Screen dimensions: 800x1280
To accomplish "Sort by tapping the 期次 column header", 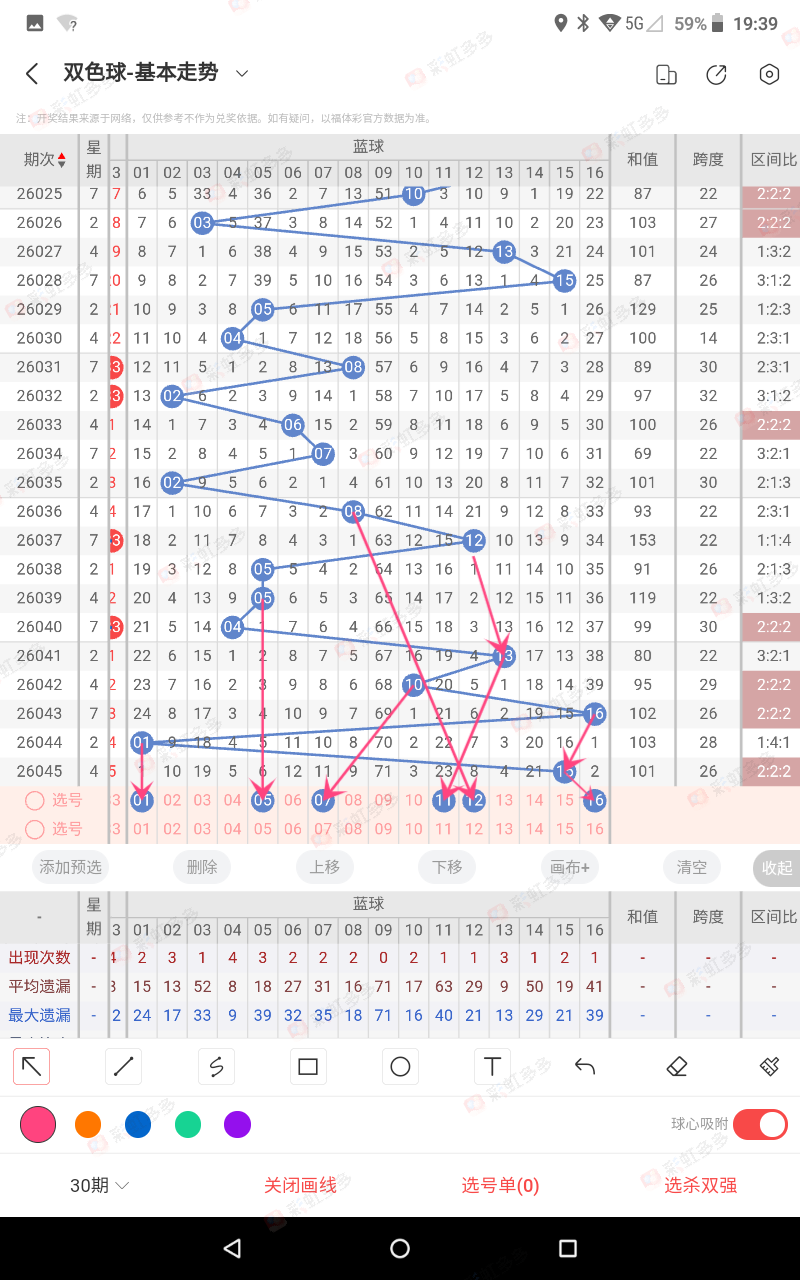I will click(45, 159).
